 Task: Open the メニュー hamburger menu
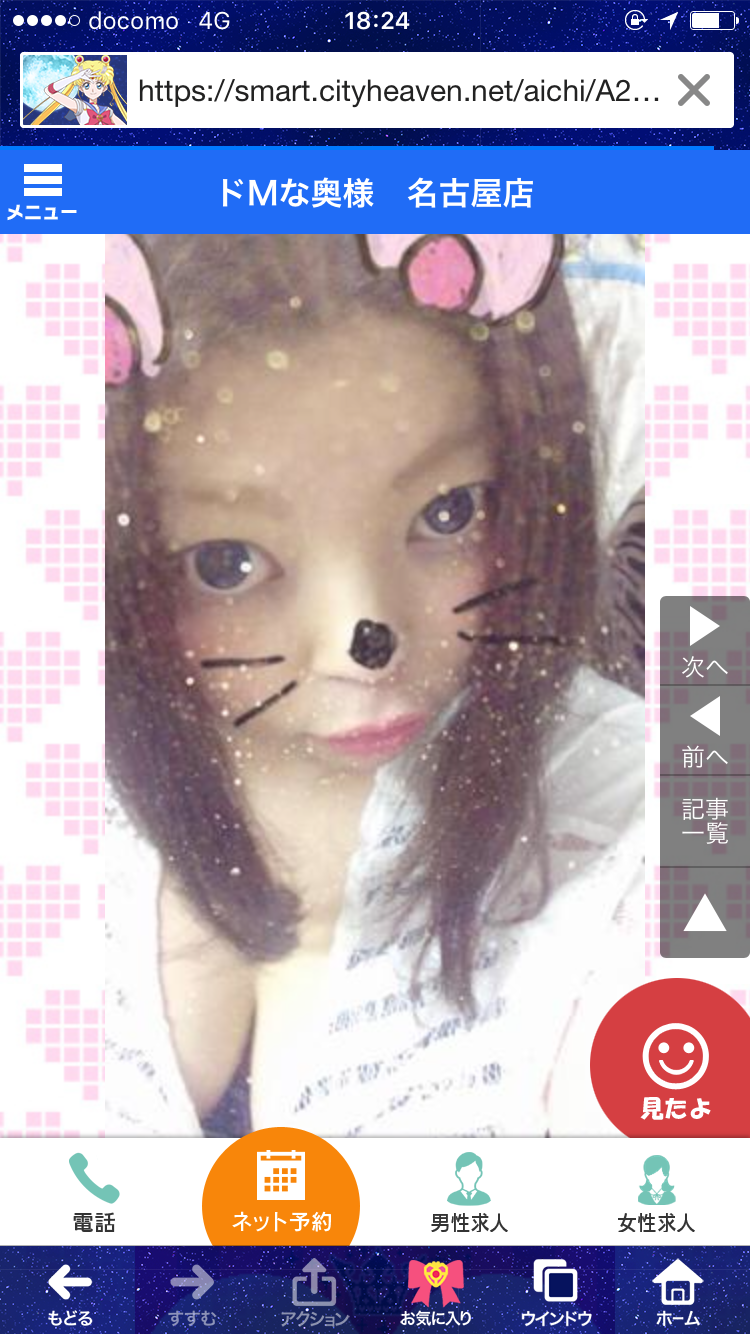click(41, 191)
